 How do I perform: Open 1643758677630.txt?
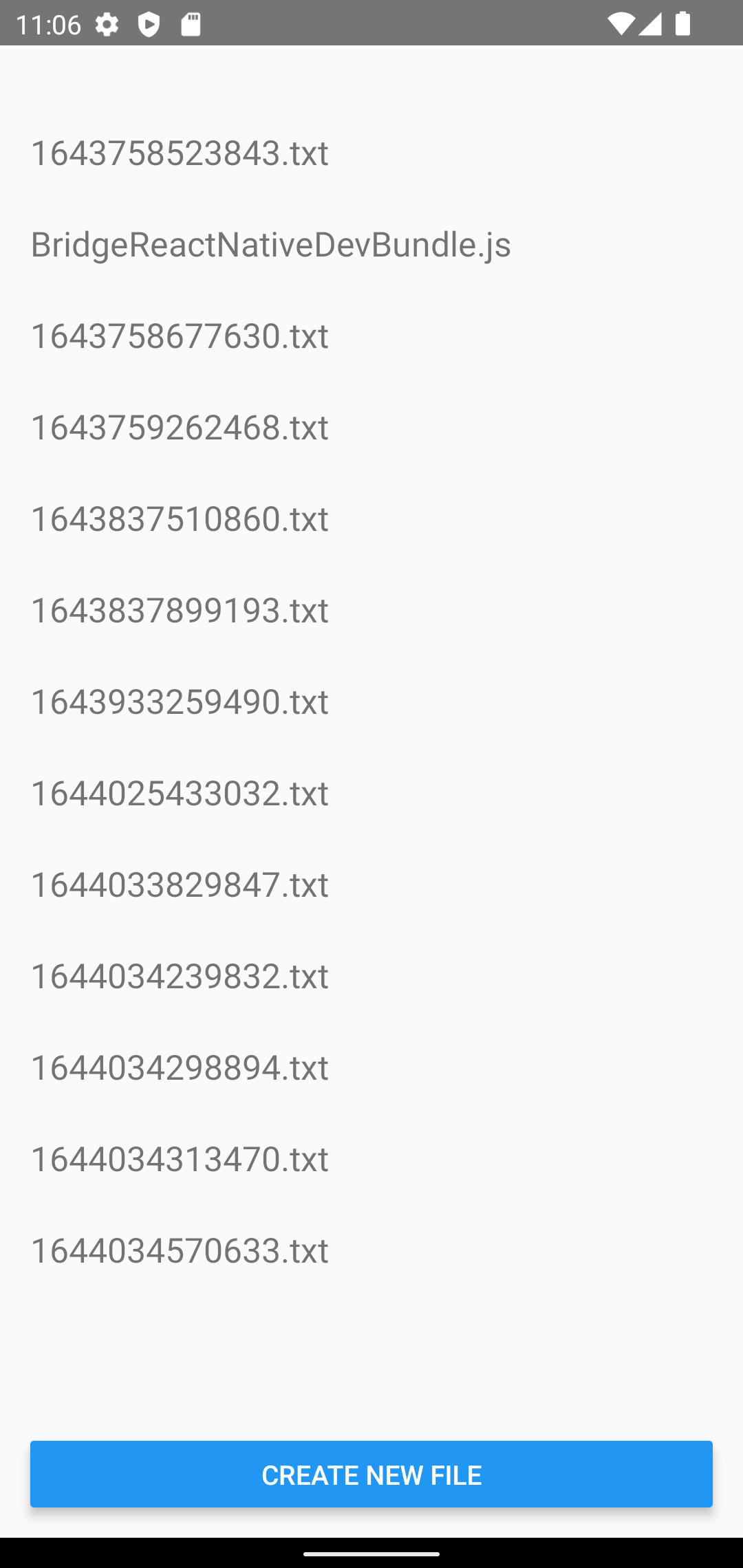click(180, 336)
